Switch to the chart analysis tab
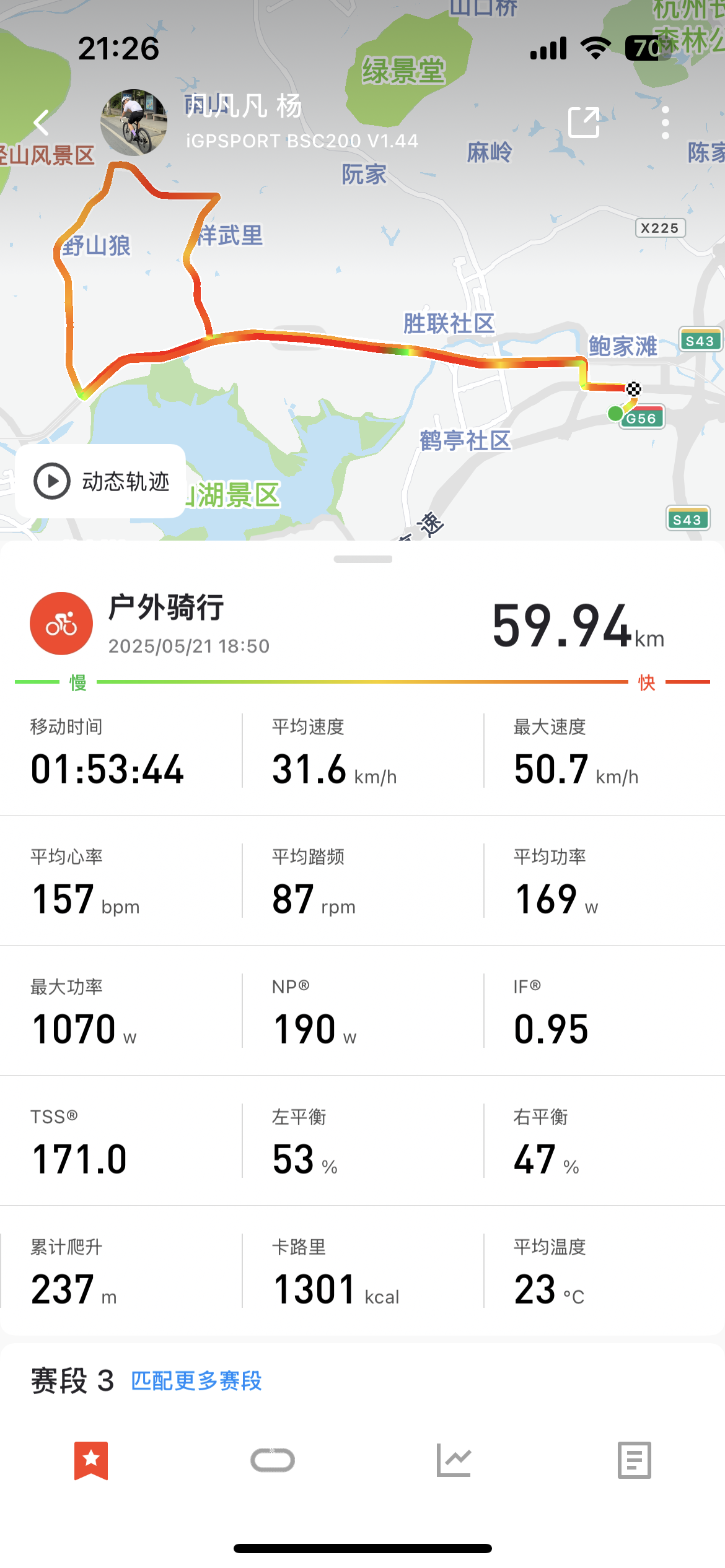 pos(454,1460)
